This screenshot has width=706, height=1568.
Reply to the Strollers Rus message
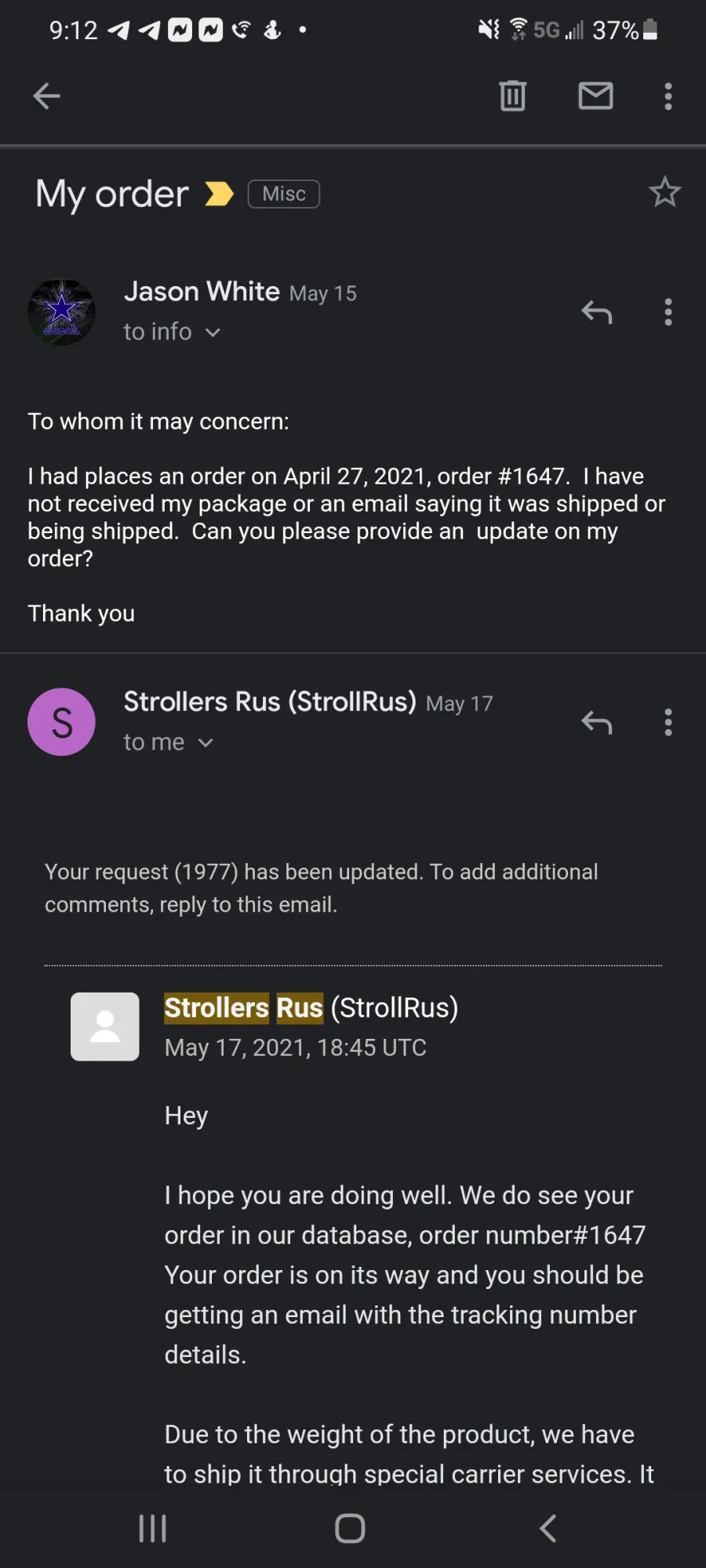point(596,722)
